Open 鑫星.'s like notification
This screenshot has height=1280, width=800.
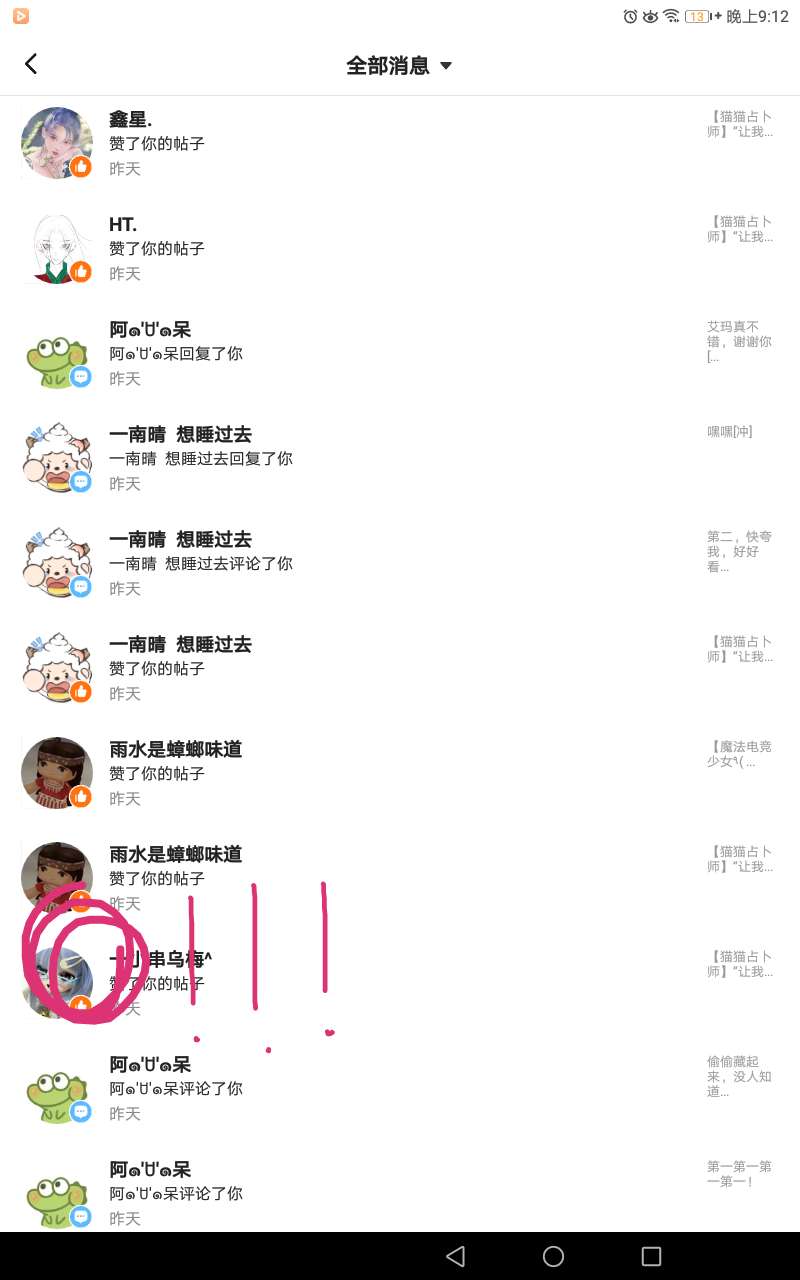coord(400,144)
